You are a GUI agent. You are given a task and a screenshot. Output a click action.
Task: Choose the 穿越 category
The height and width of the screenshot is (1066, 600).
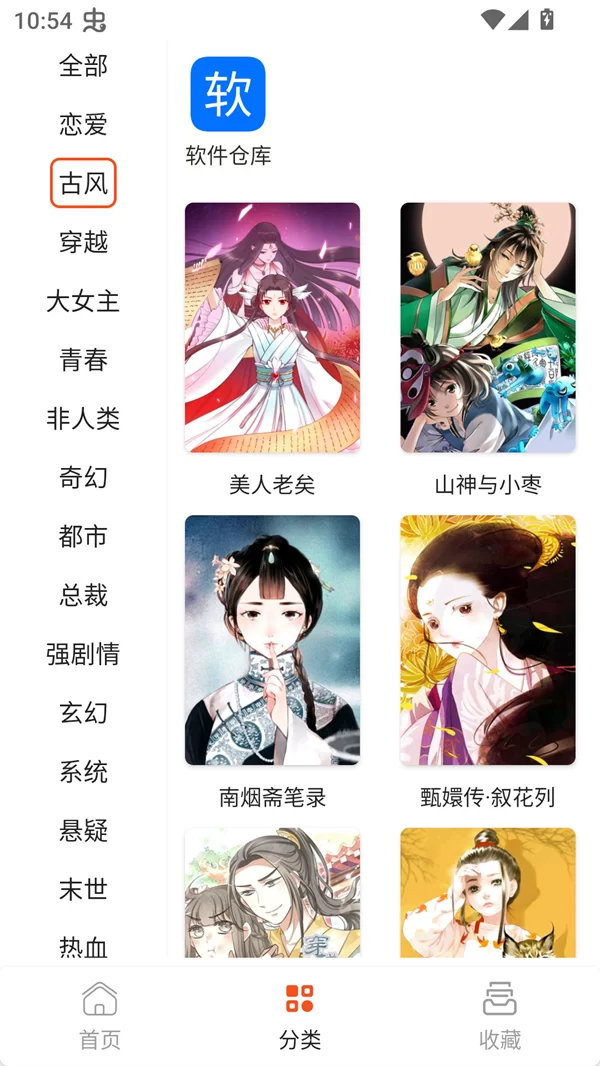click(x=83, y=242)
